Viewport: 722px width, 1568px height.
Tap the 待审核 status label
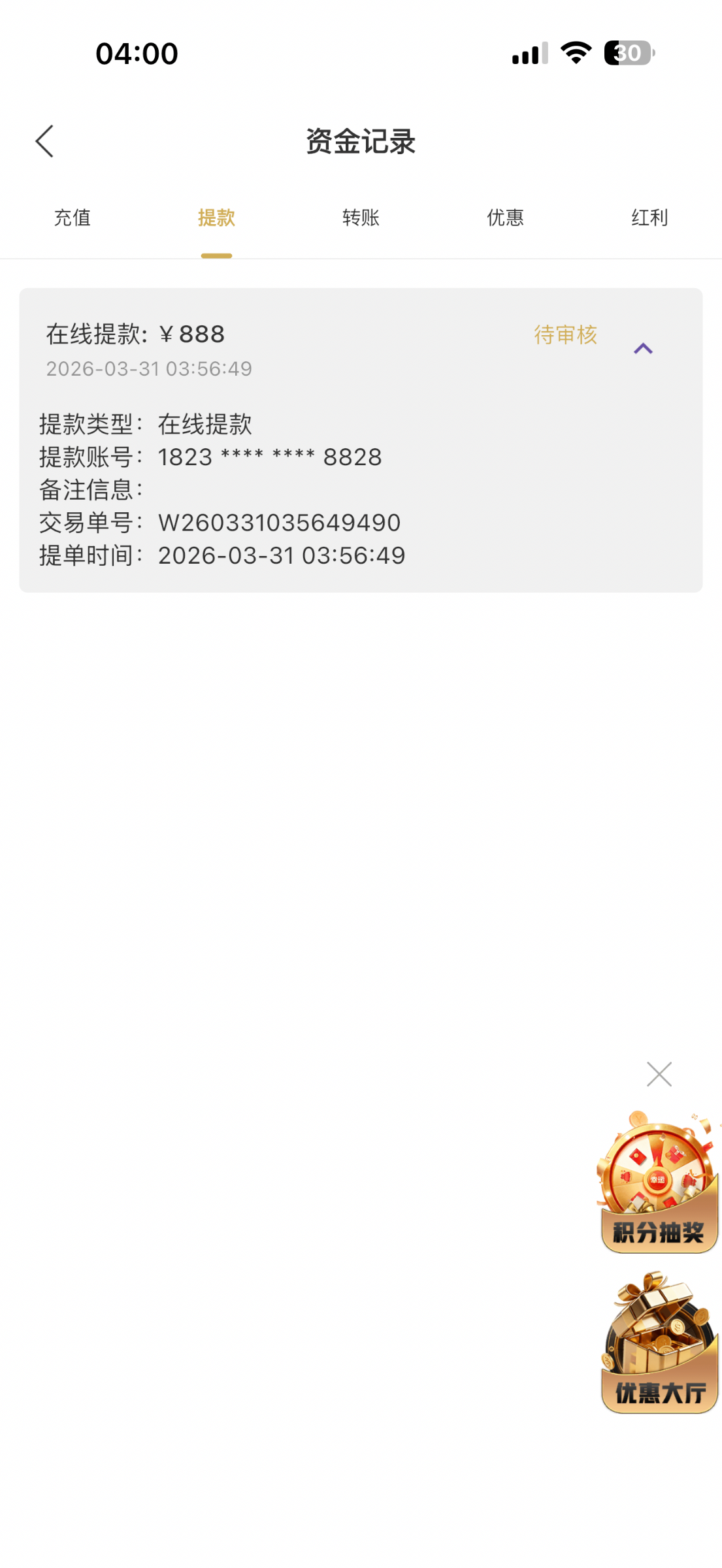[565, 335]
